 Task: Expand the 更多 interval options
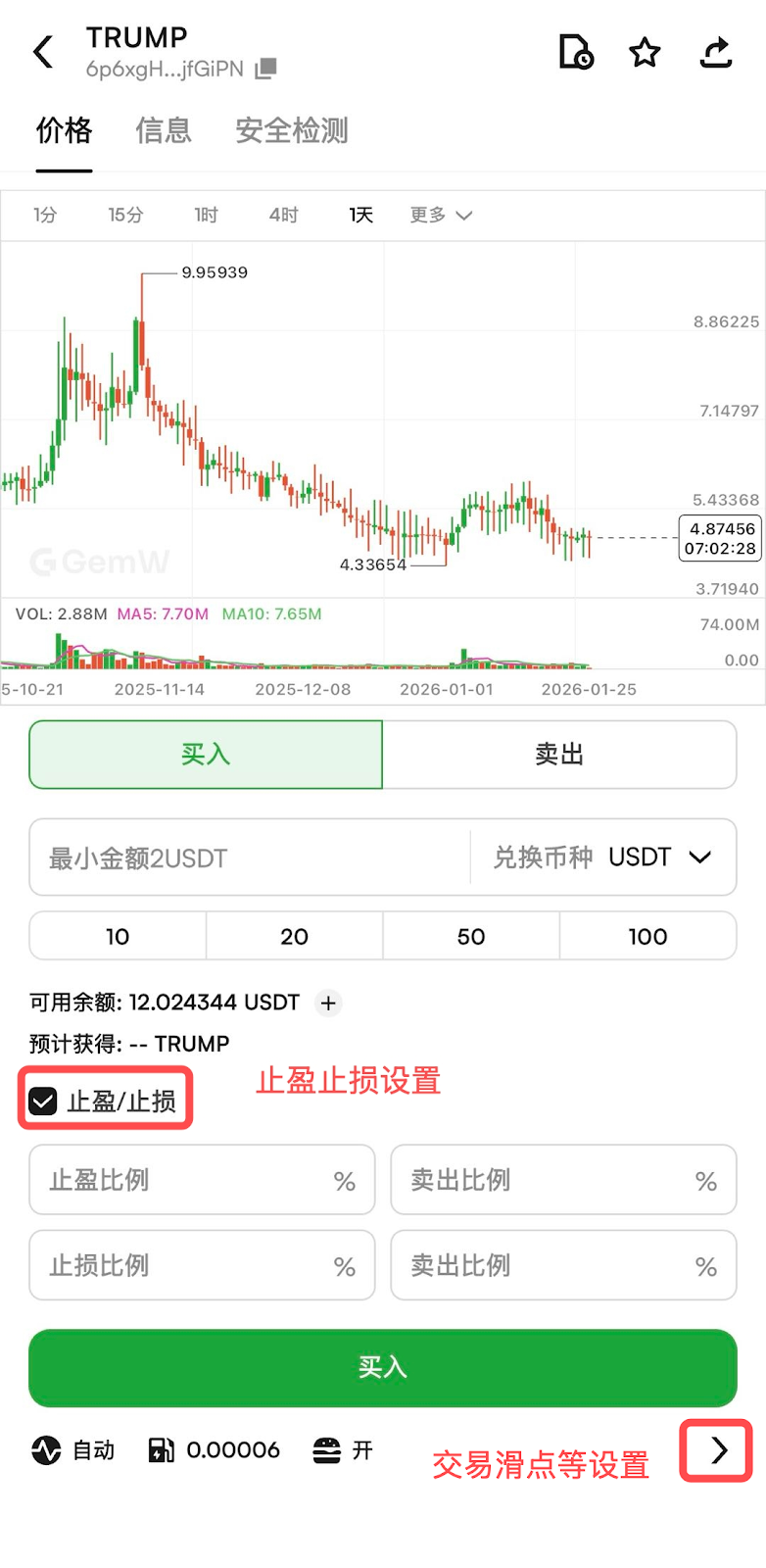pos(440,215)
